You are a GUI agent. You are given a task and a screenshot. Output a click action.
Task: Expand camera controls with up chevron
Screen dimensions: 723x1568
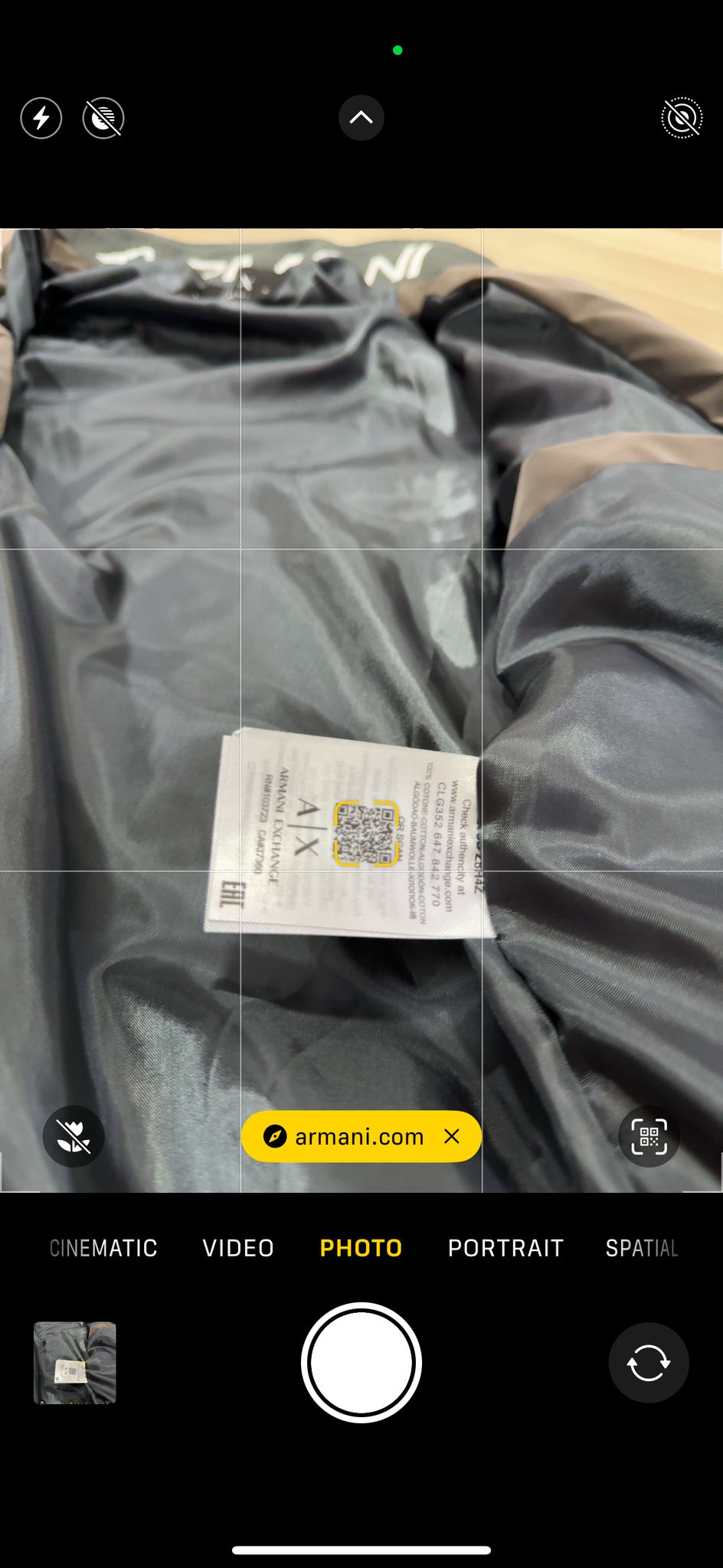[x=361, y=118]
